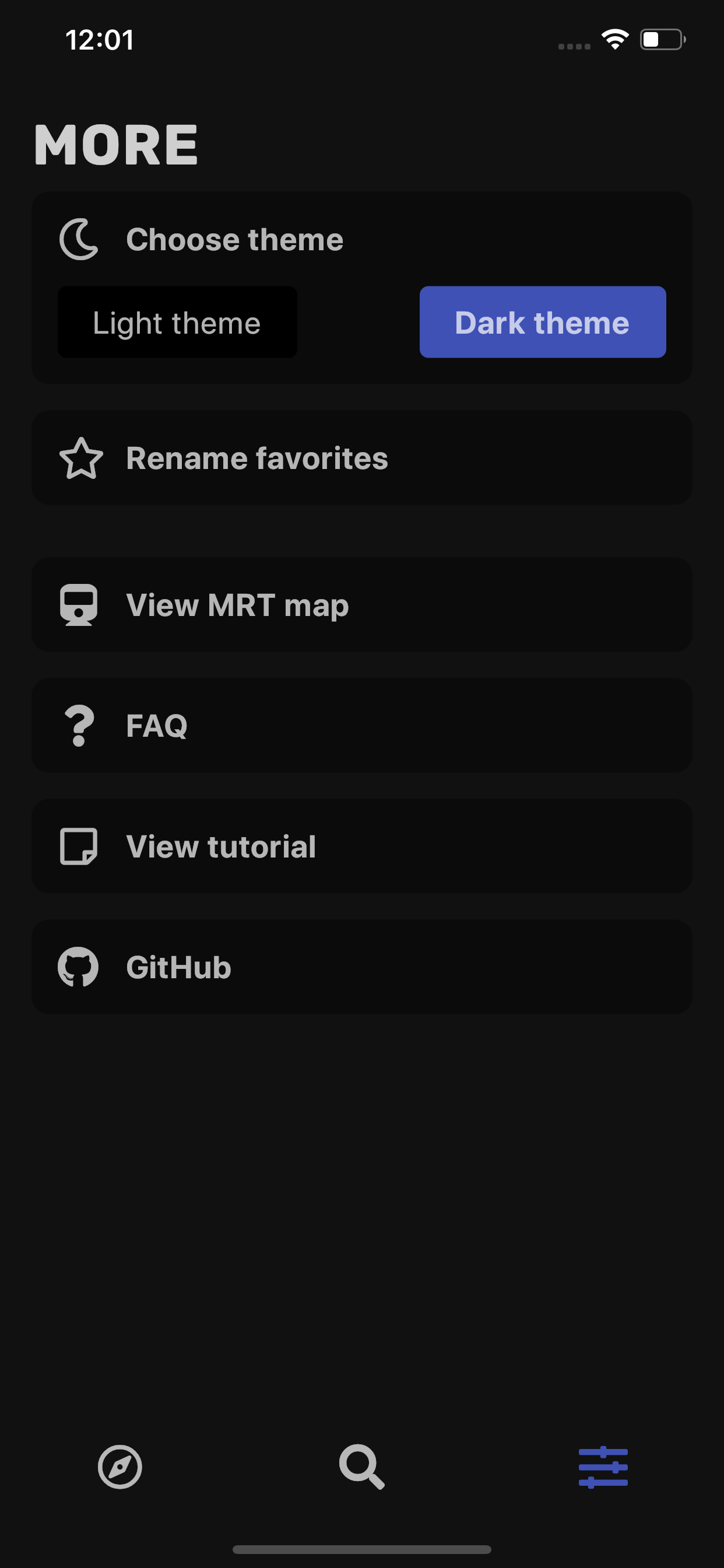Open the FAQ row
This screenshot has height=1568, width=724.
pyautogui.click(x=361, y=725)
